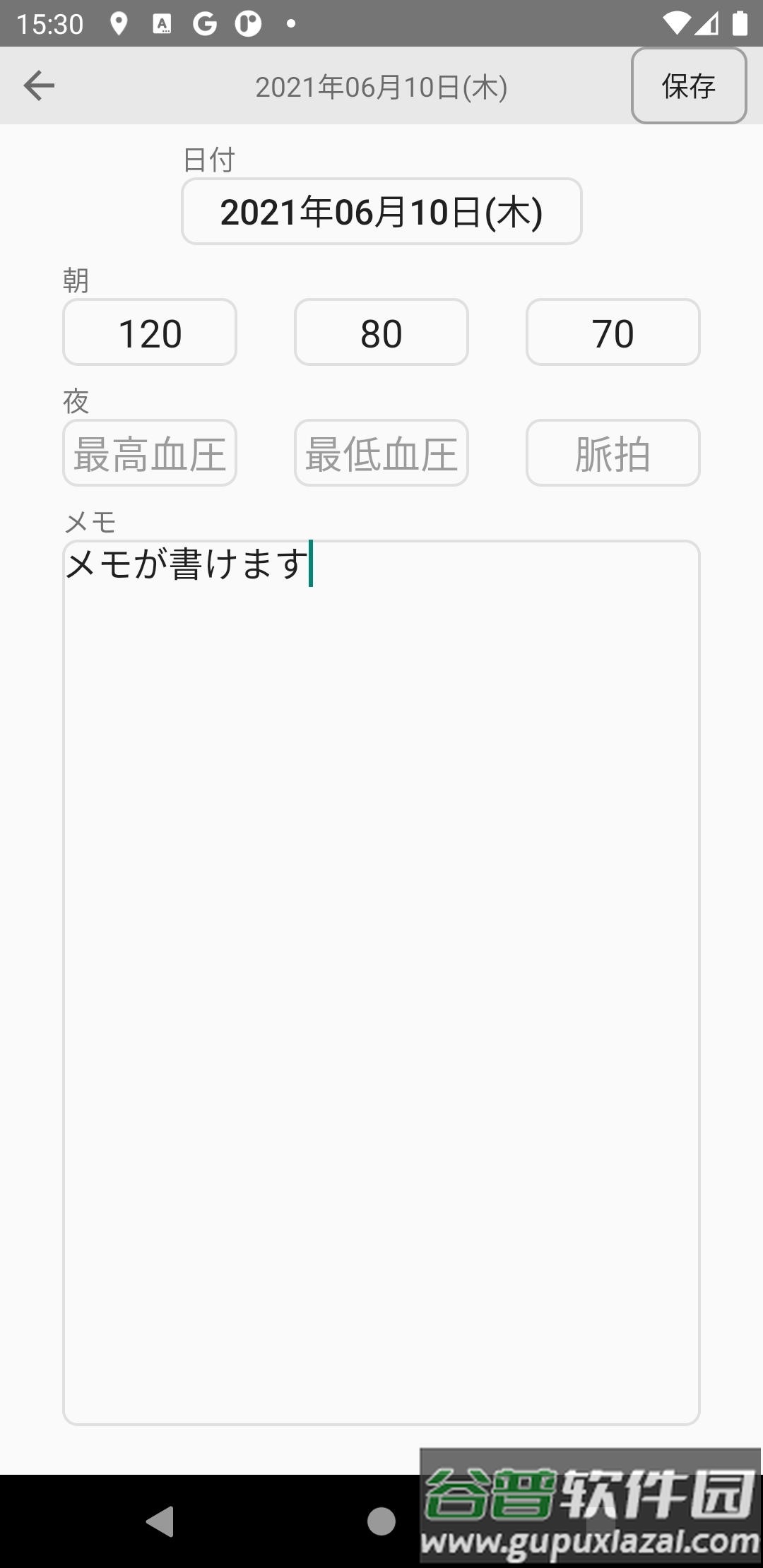763x1568 pixels.
Task: Focus the evening 脈拍 pulse field
Action: 613,453
